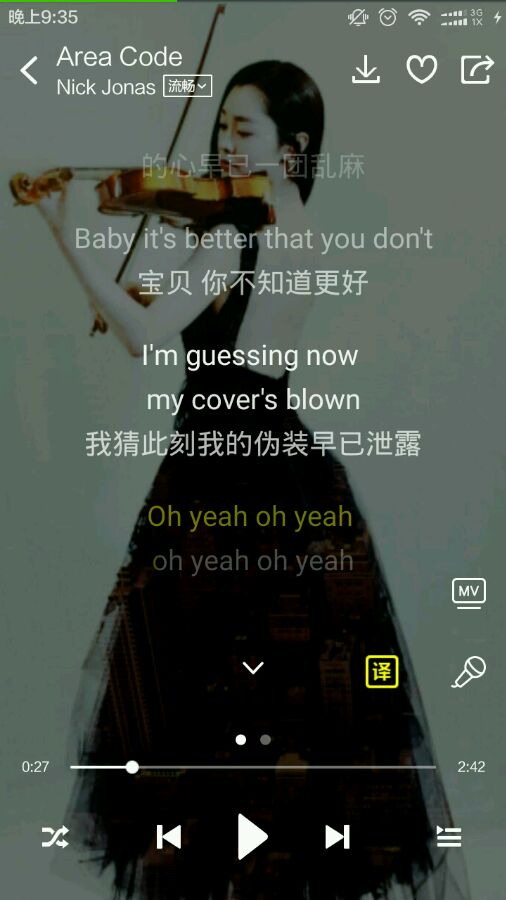
Task: Switch to the second page indicator dot
Action: [x=265, y=739]
